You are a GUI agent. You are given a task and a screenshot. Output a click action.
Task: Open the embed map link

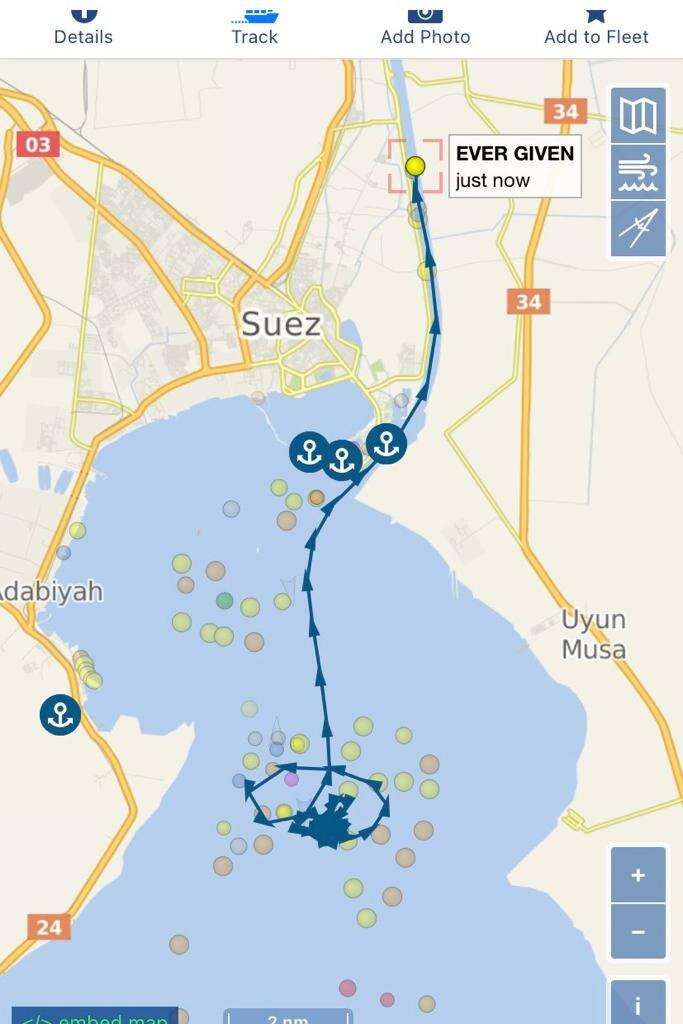pos(95,1015)
